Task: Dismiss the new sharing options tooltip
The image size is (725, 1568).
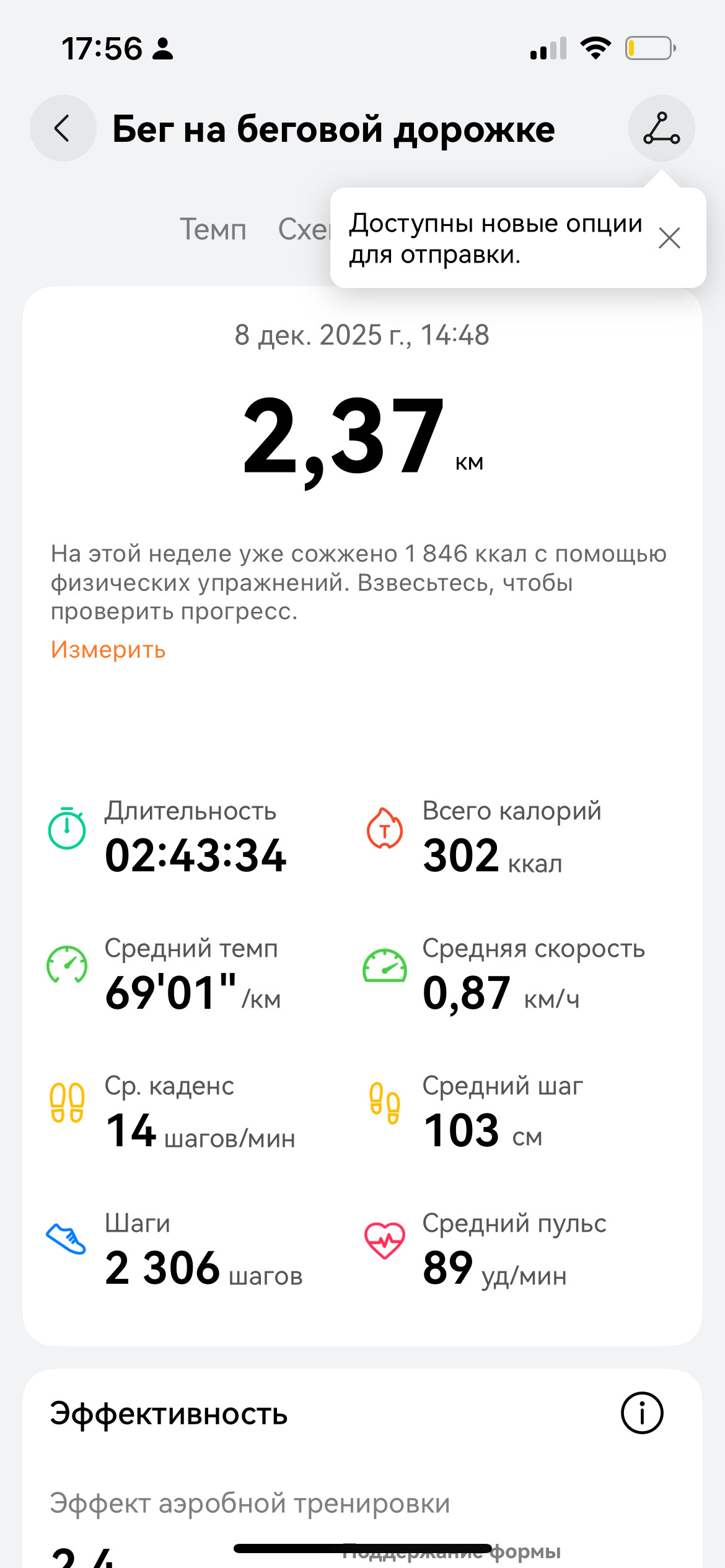Action: (669, 238)
